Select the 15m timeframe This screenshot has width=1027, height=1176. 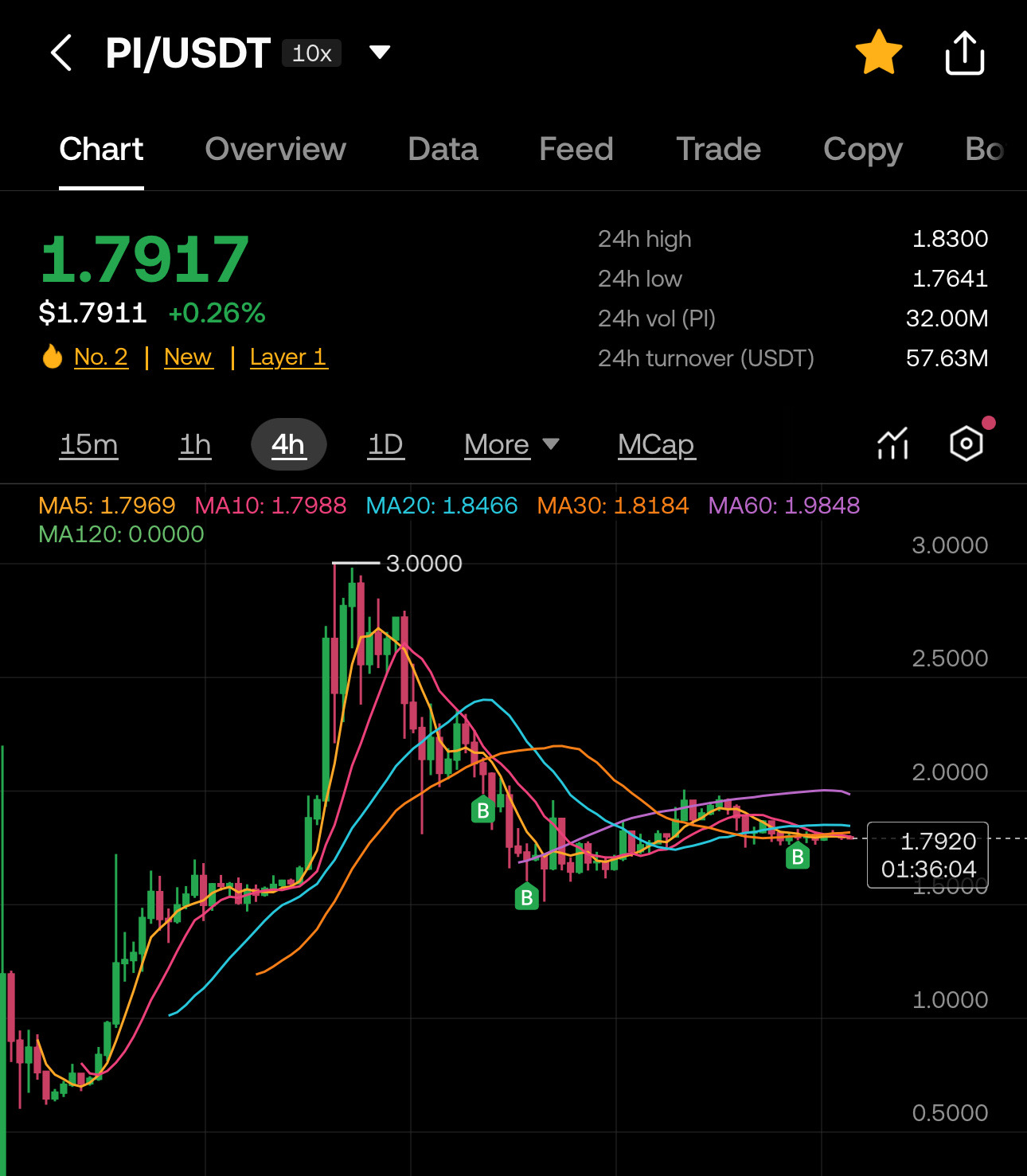pos(88,444)
